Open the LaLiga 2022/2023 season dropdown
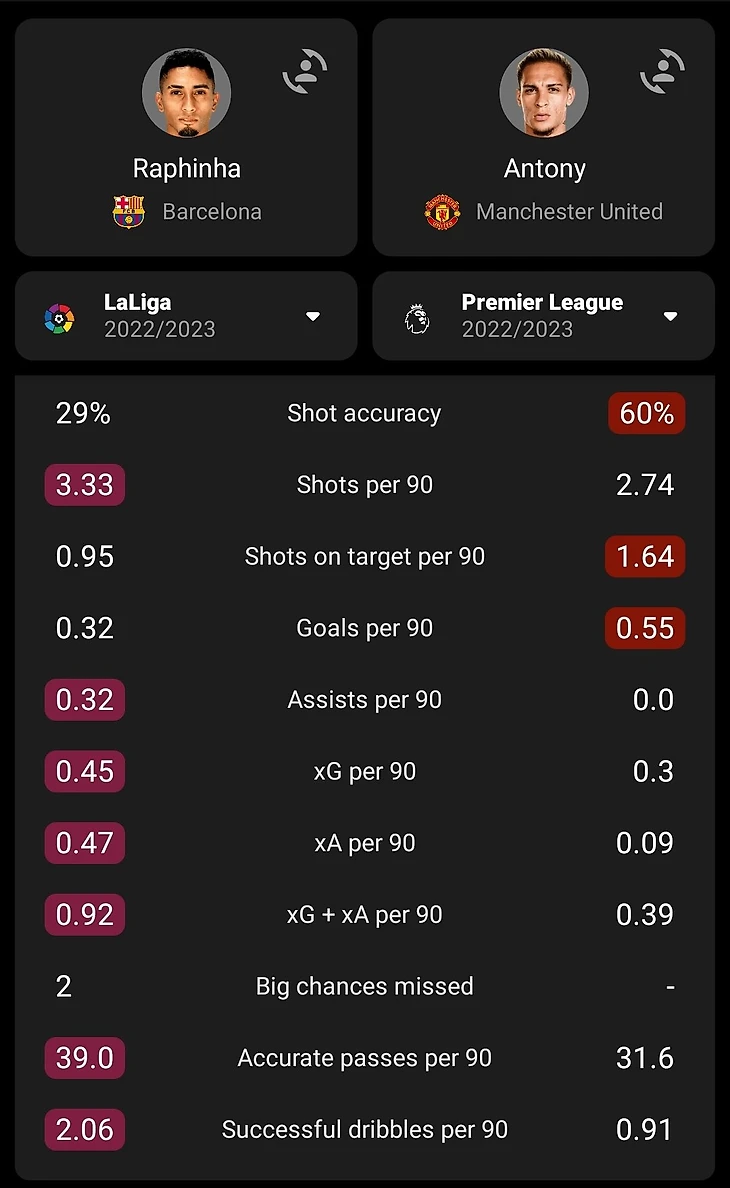This screenshot has width=730, height=1188. click(312, 316)
